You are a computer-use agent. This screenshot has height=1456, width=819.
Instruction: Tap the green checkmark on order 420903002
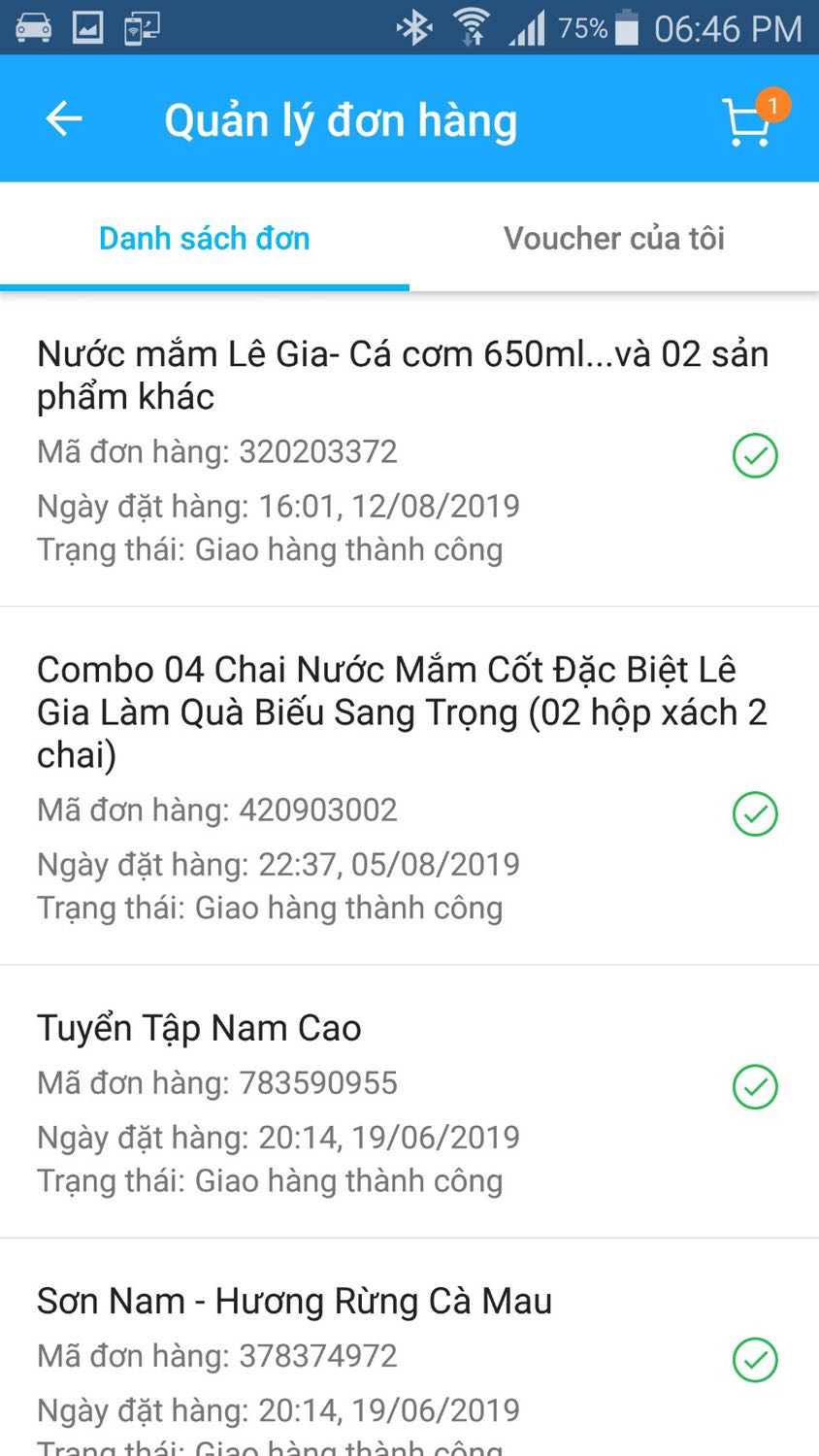[x=755, y=815]
